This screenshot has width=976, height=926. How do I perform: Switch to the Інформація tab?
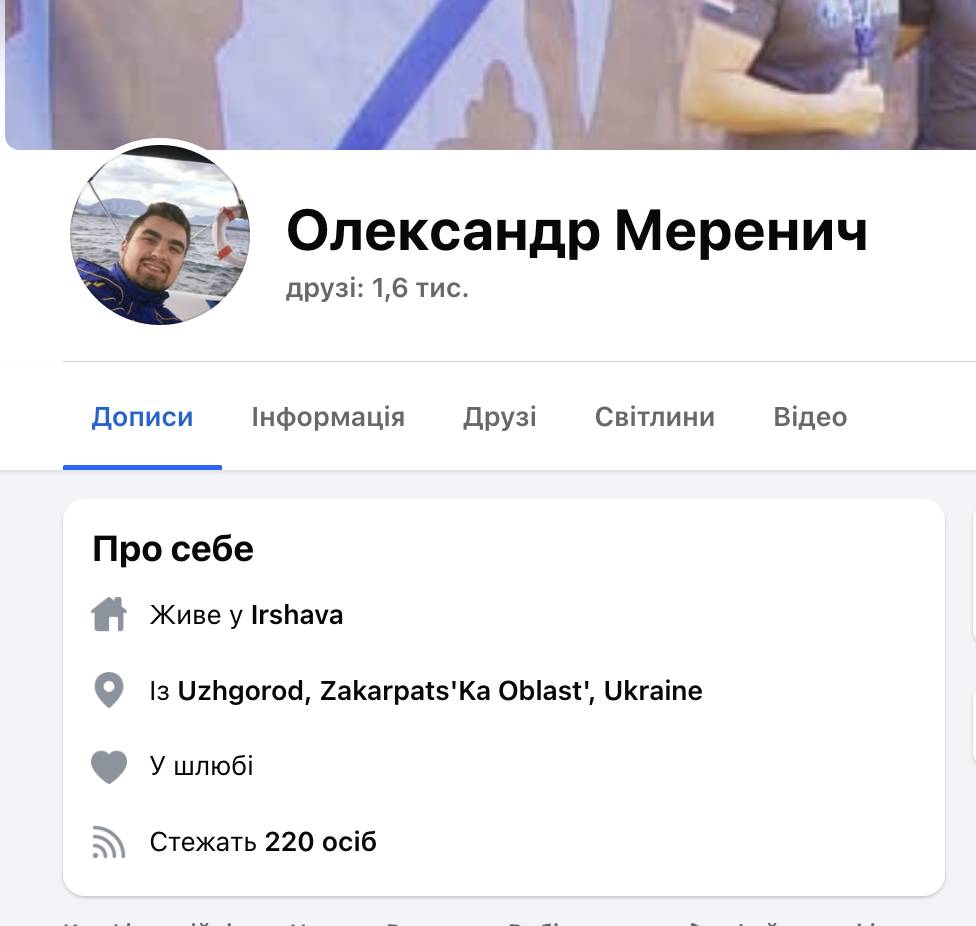click(x=328, y=417)
